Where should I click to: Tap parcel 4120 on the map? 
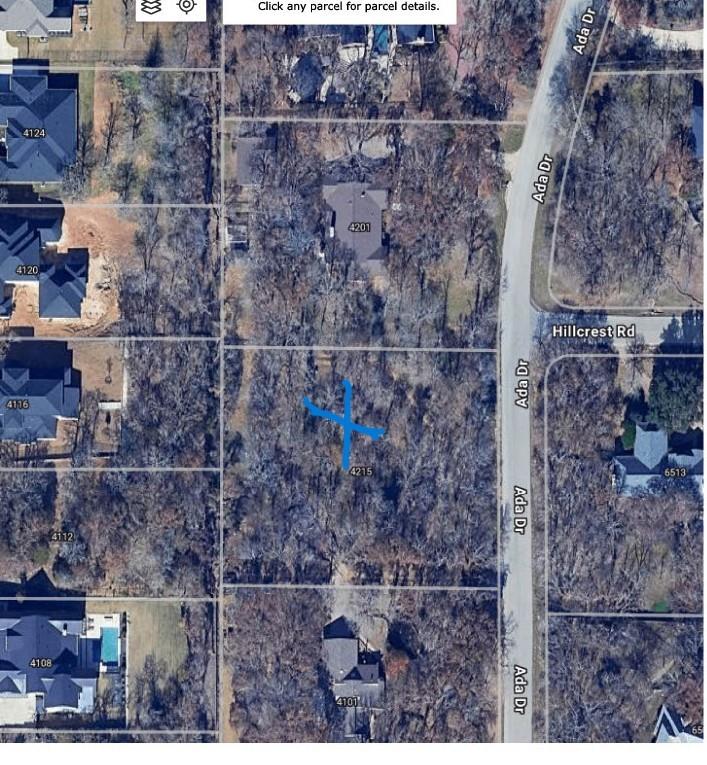(x=28, y=270)
